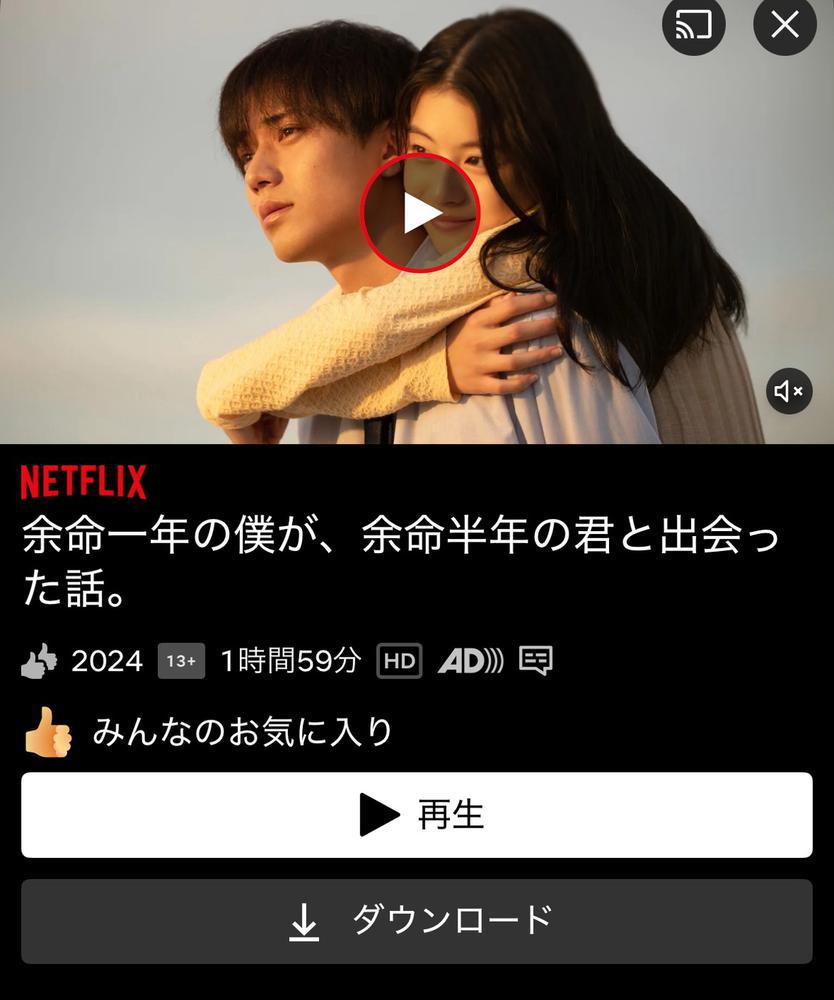
Task: Download the movie with ダウンロード
Action: pos(417,921)
